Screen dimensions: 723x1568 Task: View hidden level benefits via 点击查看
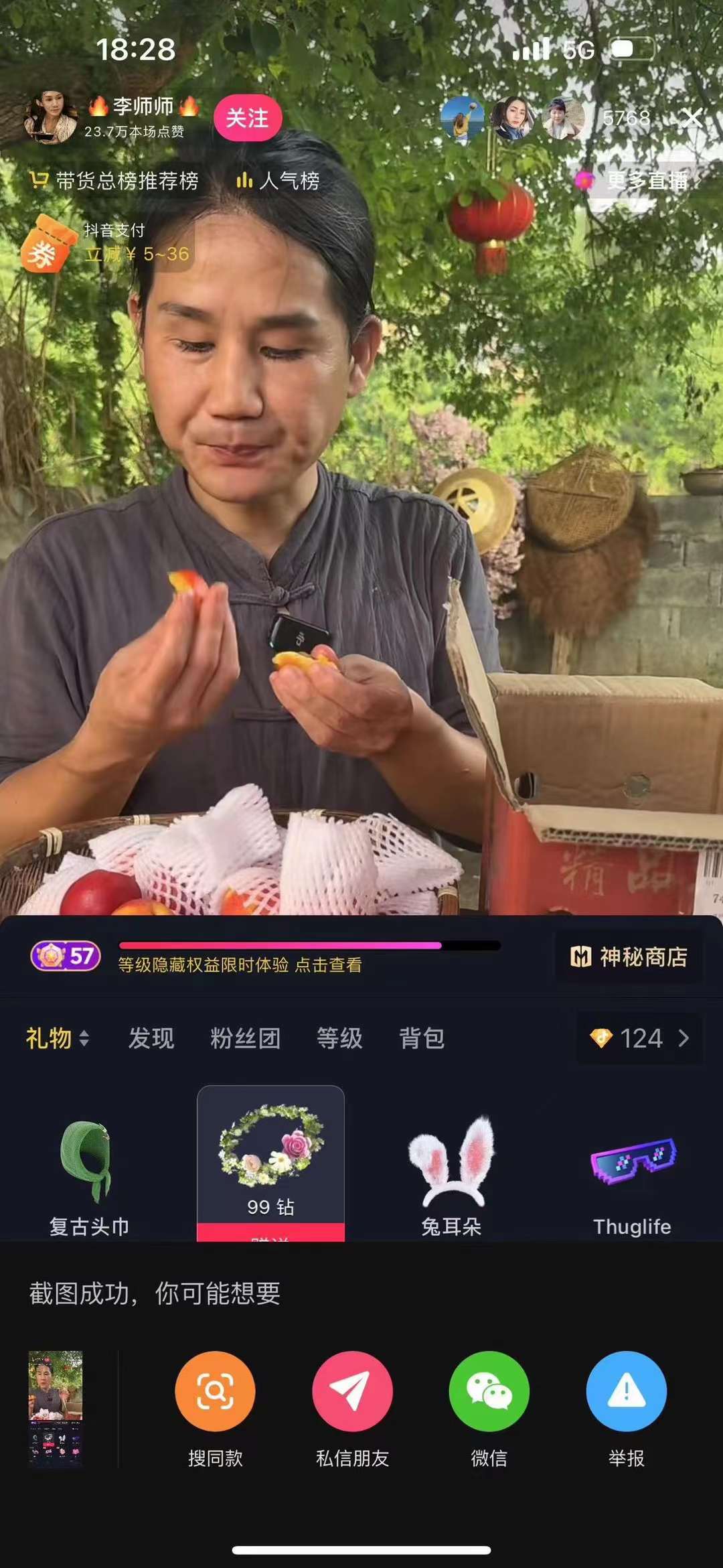pyautogui.click(x=328, y=965)
